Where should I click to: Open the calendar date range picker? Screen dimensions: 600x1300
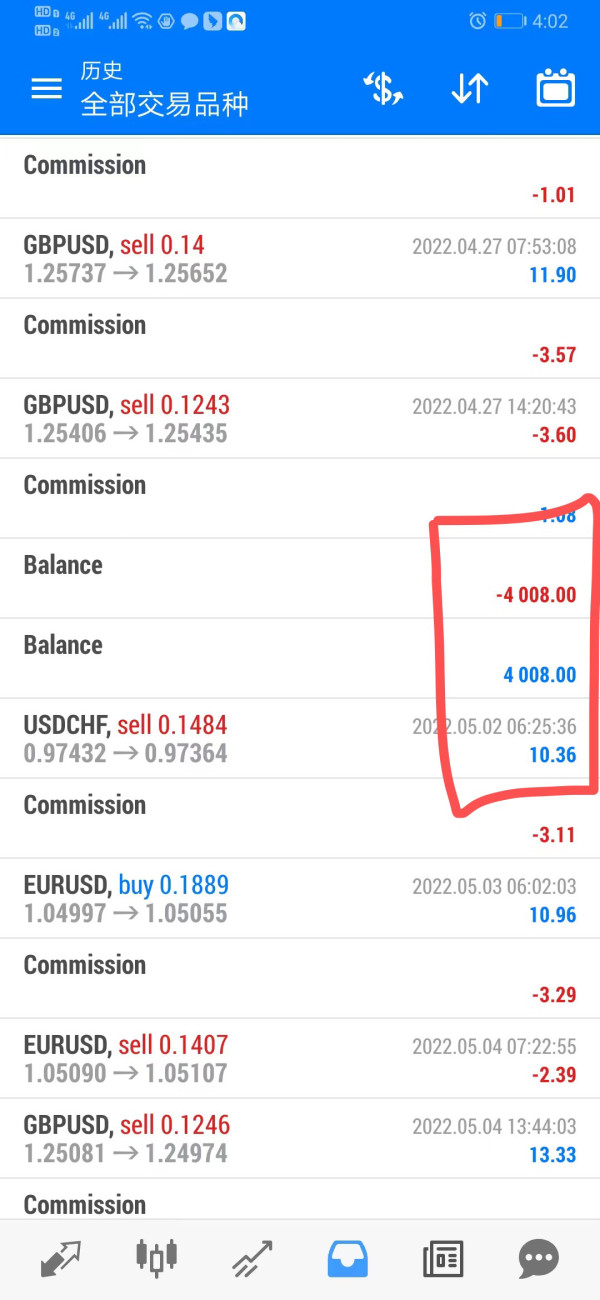pos(556,89)
